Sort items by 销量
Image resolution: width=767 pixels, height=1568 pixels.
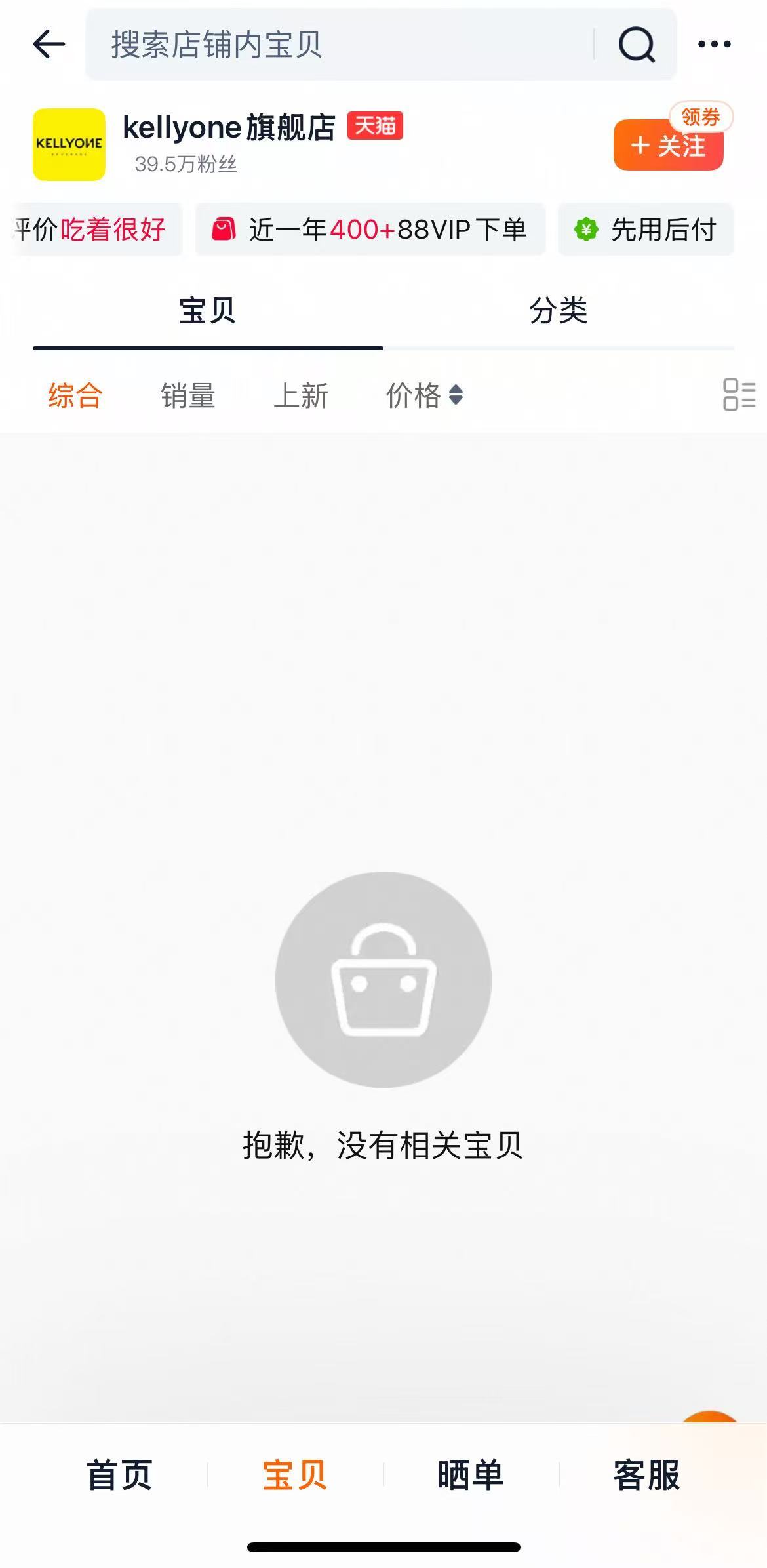[x=188, y=395]
